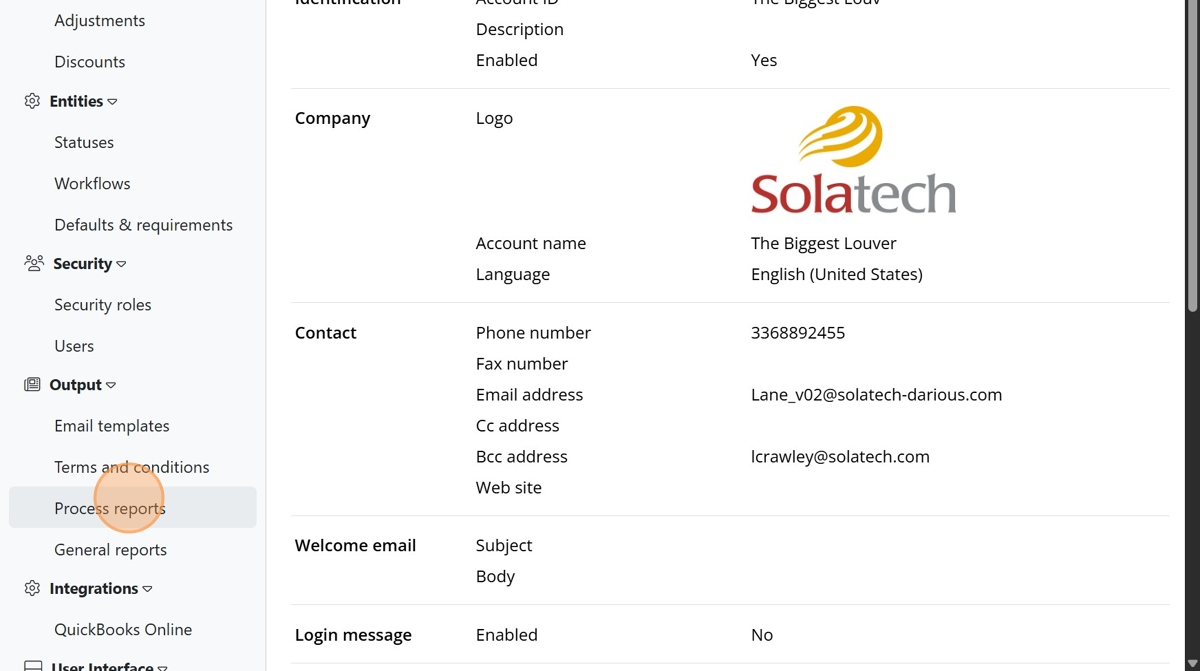This screenshot has width=1200, height=671.
Task: Select Defaults & requirements
Action: pyautogui.click(x=143, y=224)
